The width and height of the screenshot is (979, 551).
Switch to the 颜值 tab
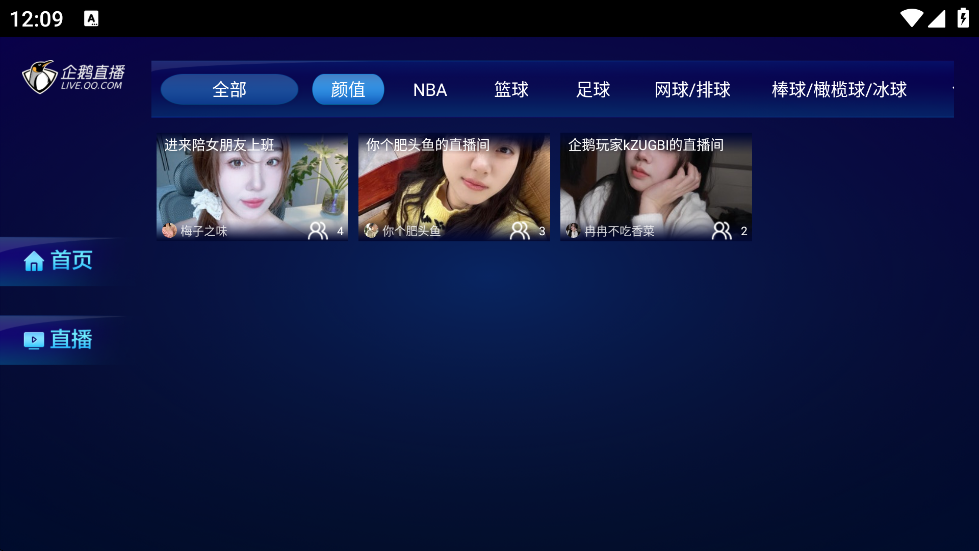pos(348,90)
